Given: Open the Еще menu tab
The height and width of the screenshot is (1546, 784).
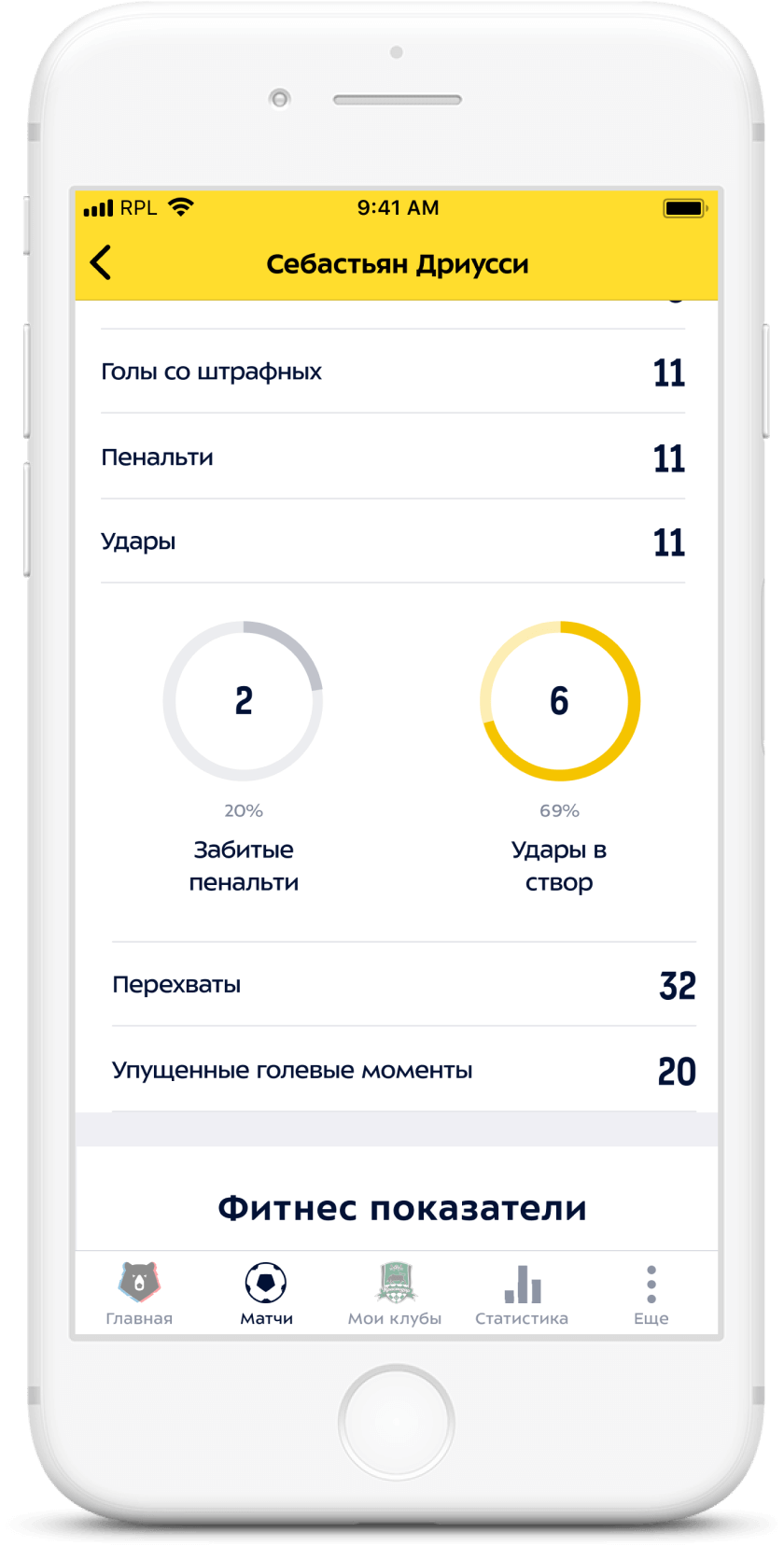Looking at the screenshot, I should coord(651,1294).
